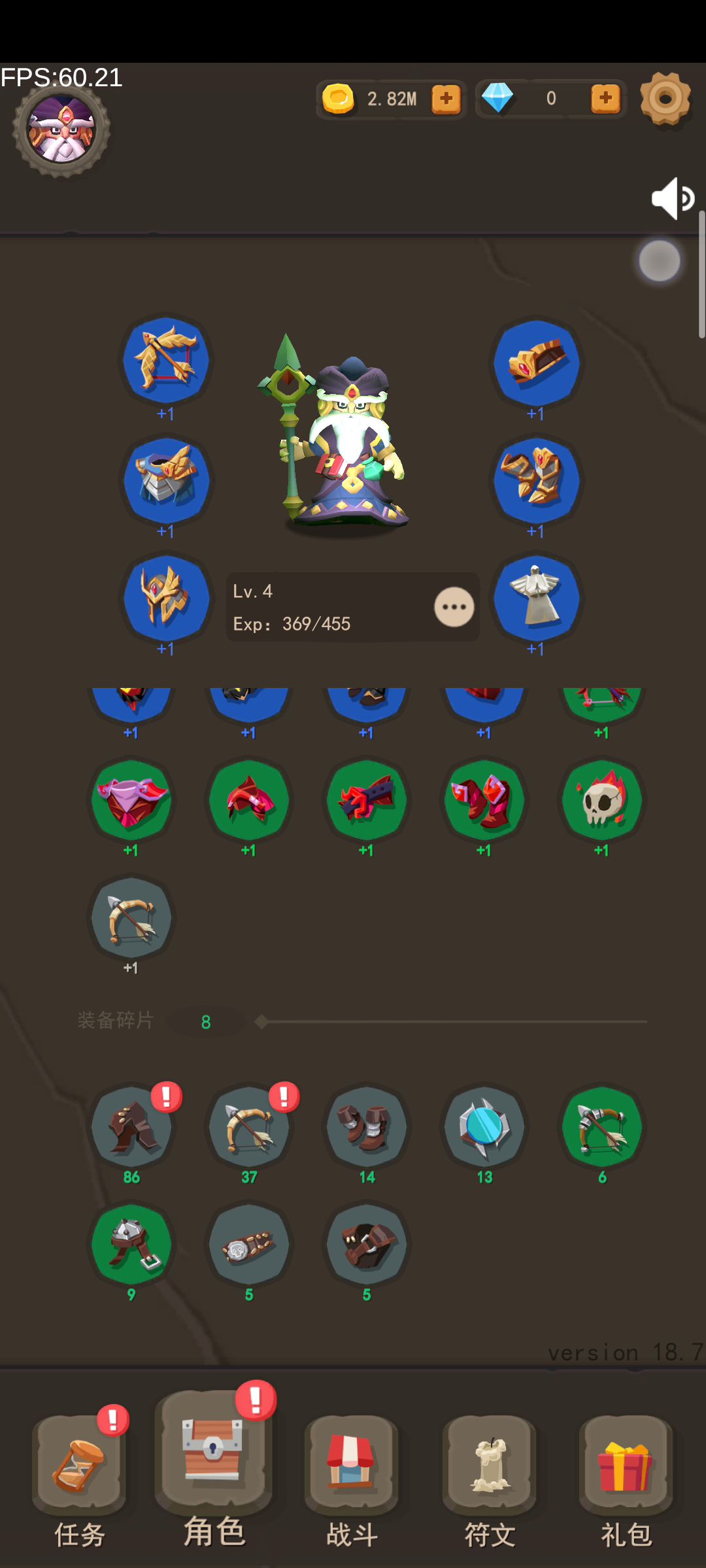The image size is (706, 1568).
Task: Add more gold coins
Action: click(446, 99)
